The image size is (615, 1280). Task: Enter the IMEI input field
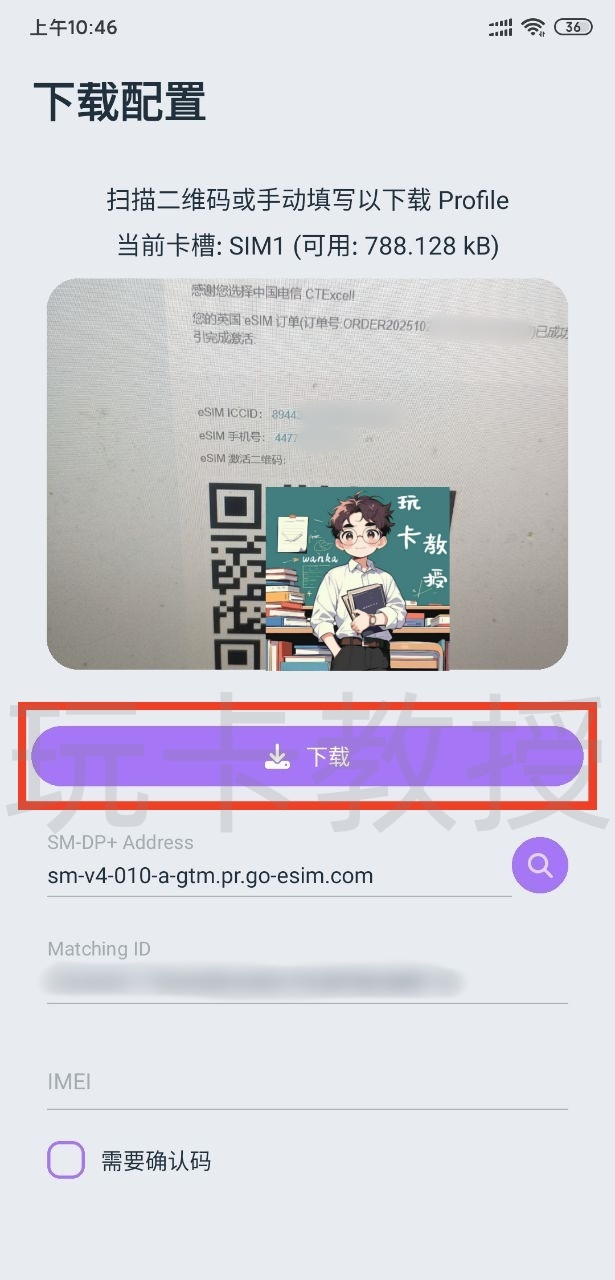306,1082
